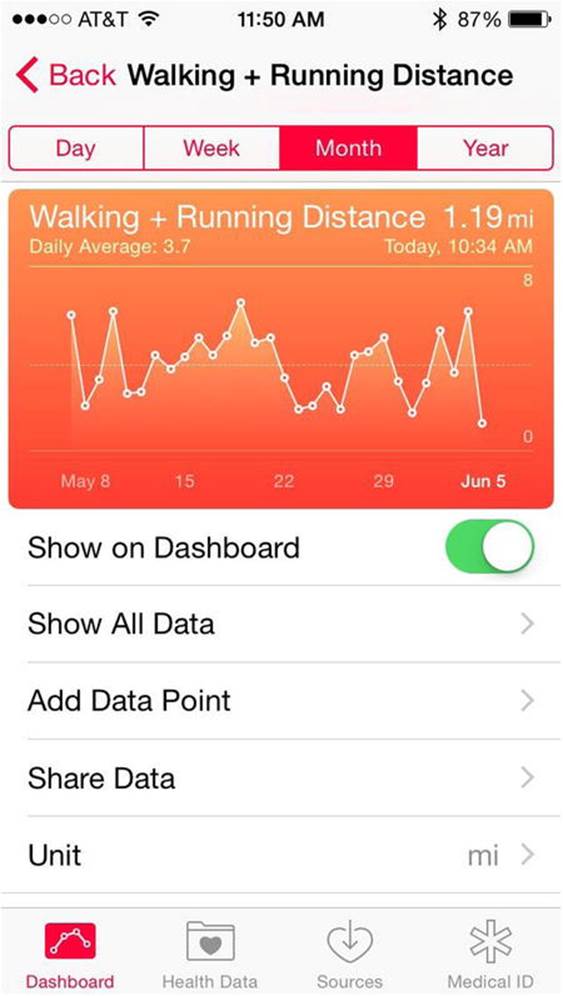Viewport: 563px width, 996px height.
Task: Switch to the Day view
Action: (x=76, y=148)
